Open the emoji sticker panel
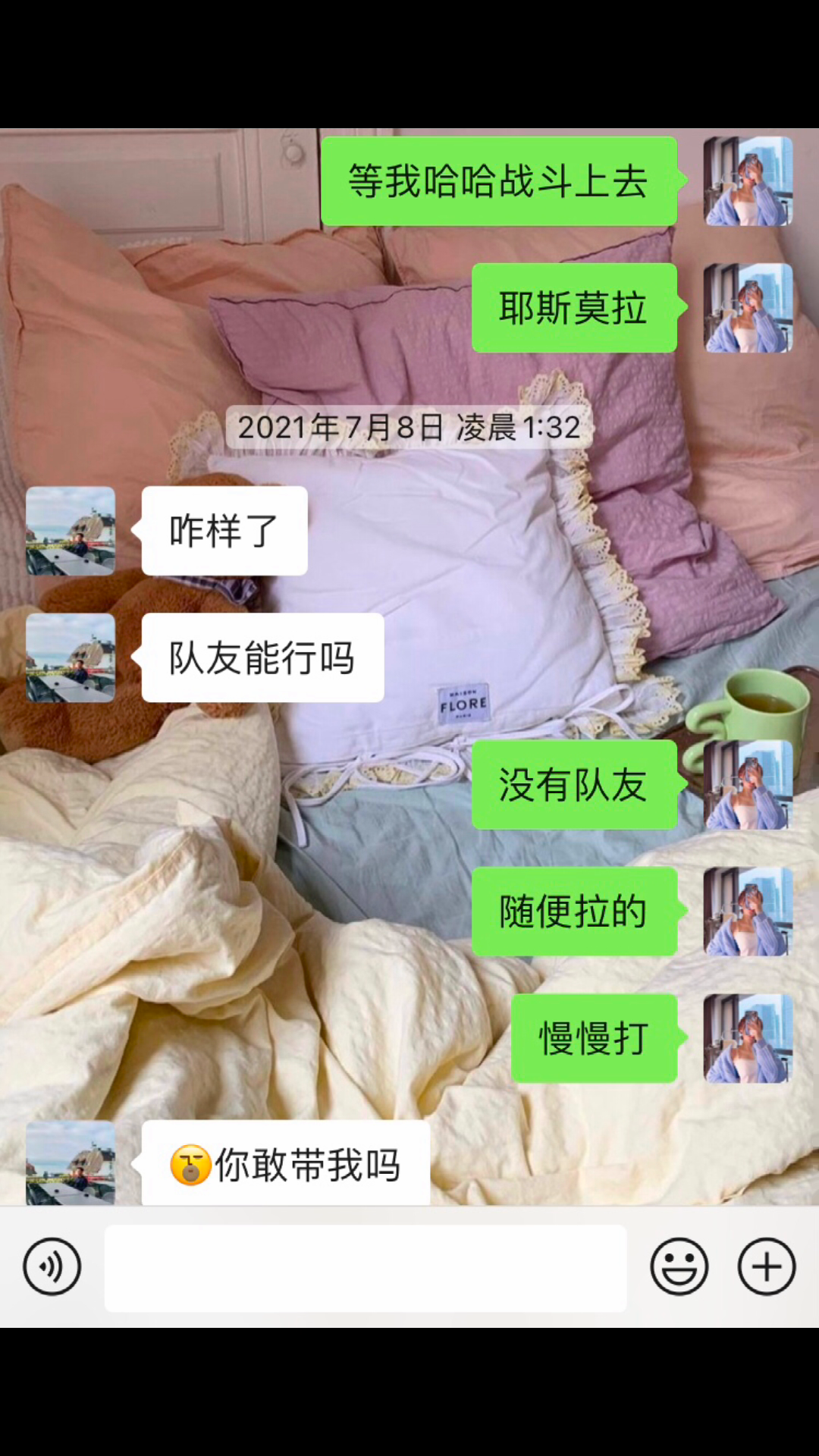Viewport: 819px width, 1456px height. [679, 1266]
